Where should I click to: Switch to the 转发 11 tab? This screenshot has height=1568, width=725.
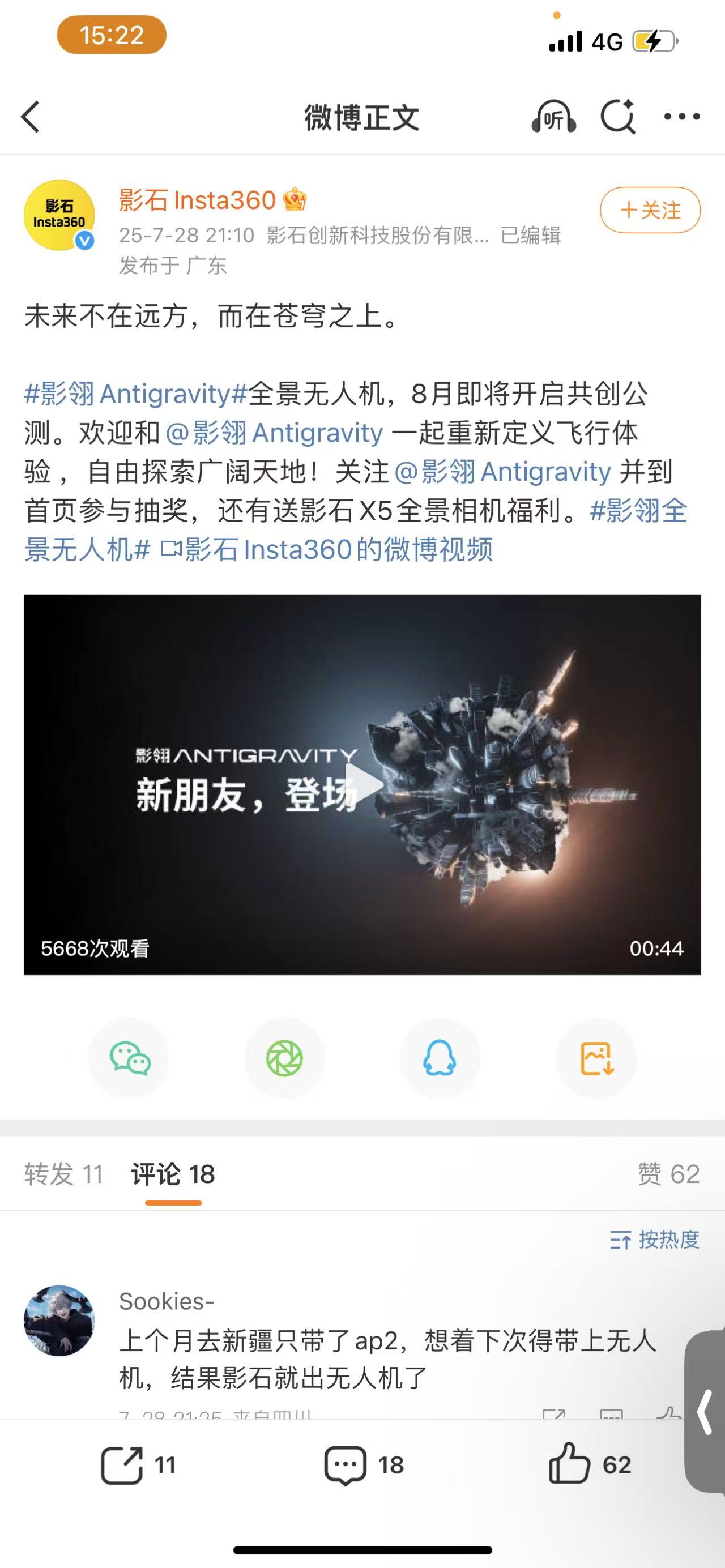64,1174
